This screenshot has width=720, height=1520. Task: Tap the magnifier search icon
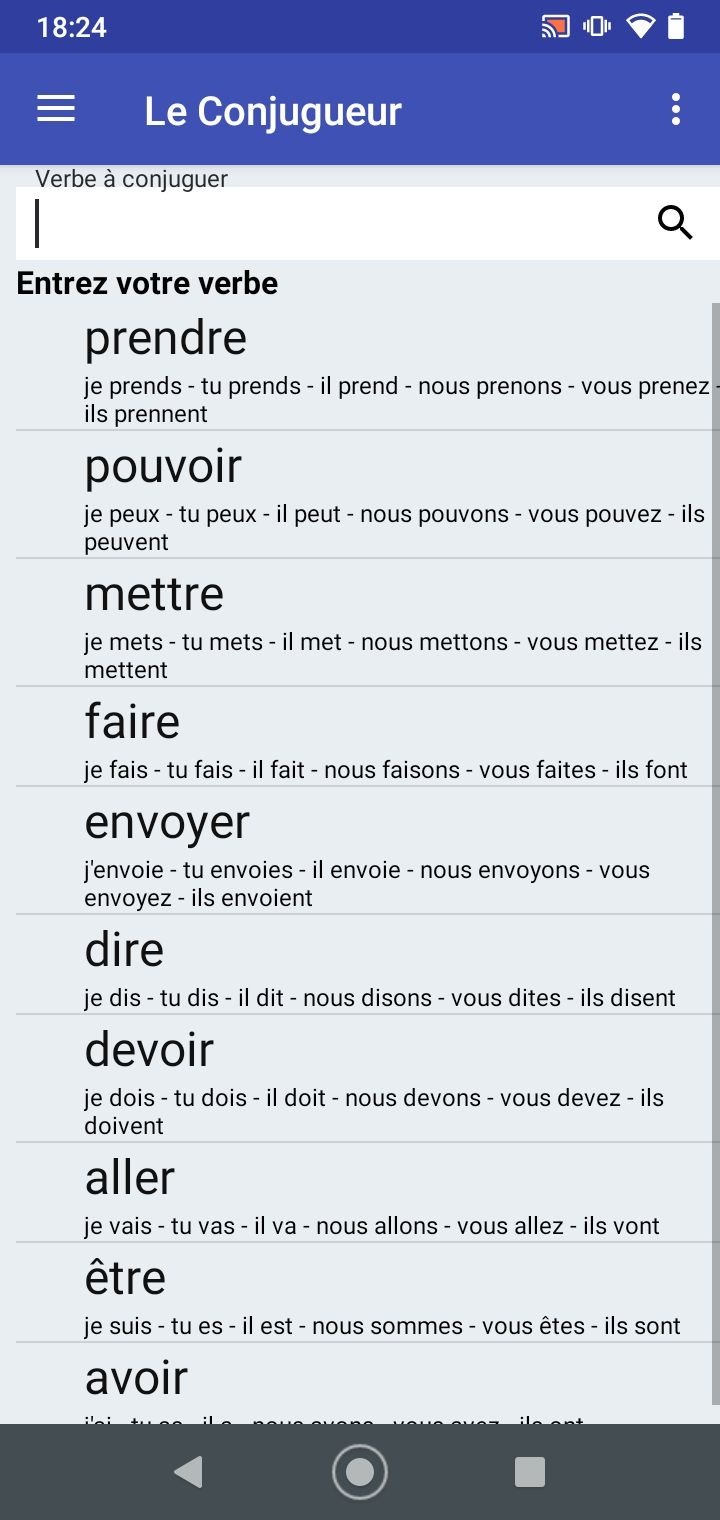[x=675, y=223]
